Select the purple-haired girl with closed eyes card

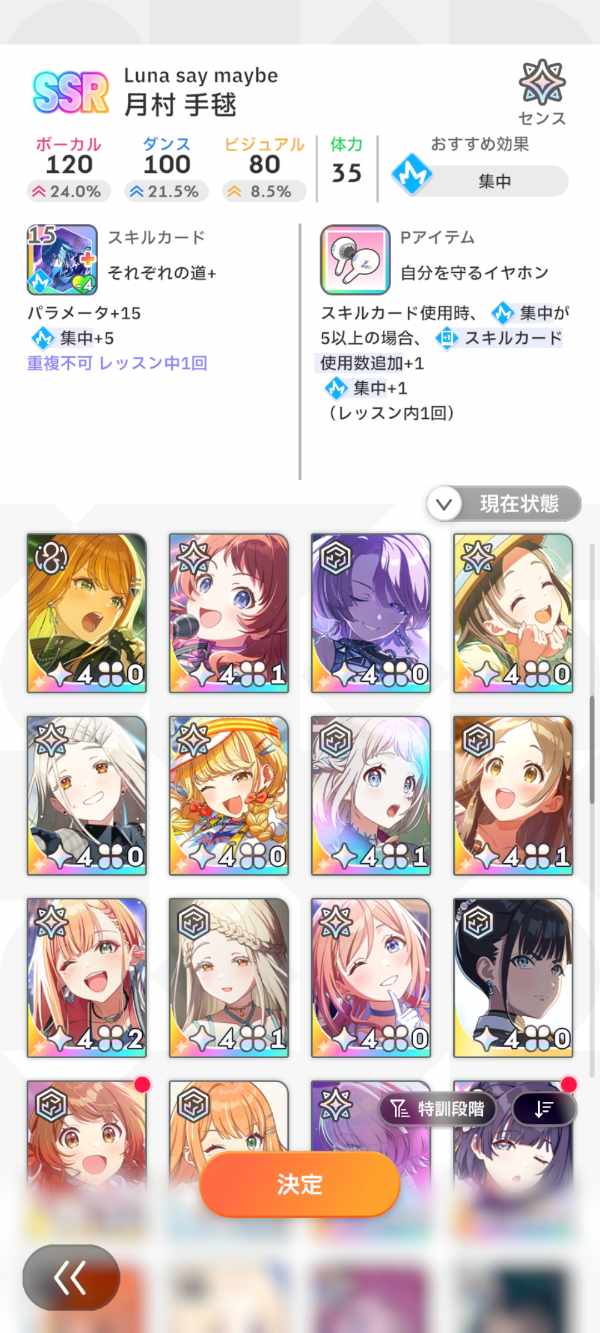(x=371, y=612)
